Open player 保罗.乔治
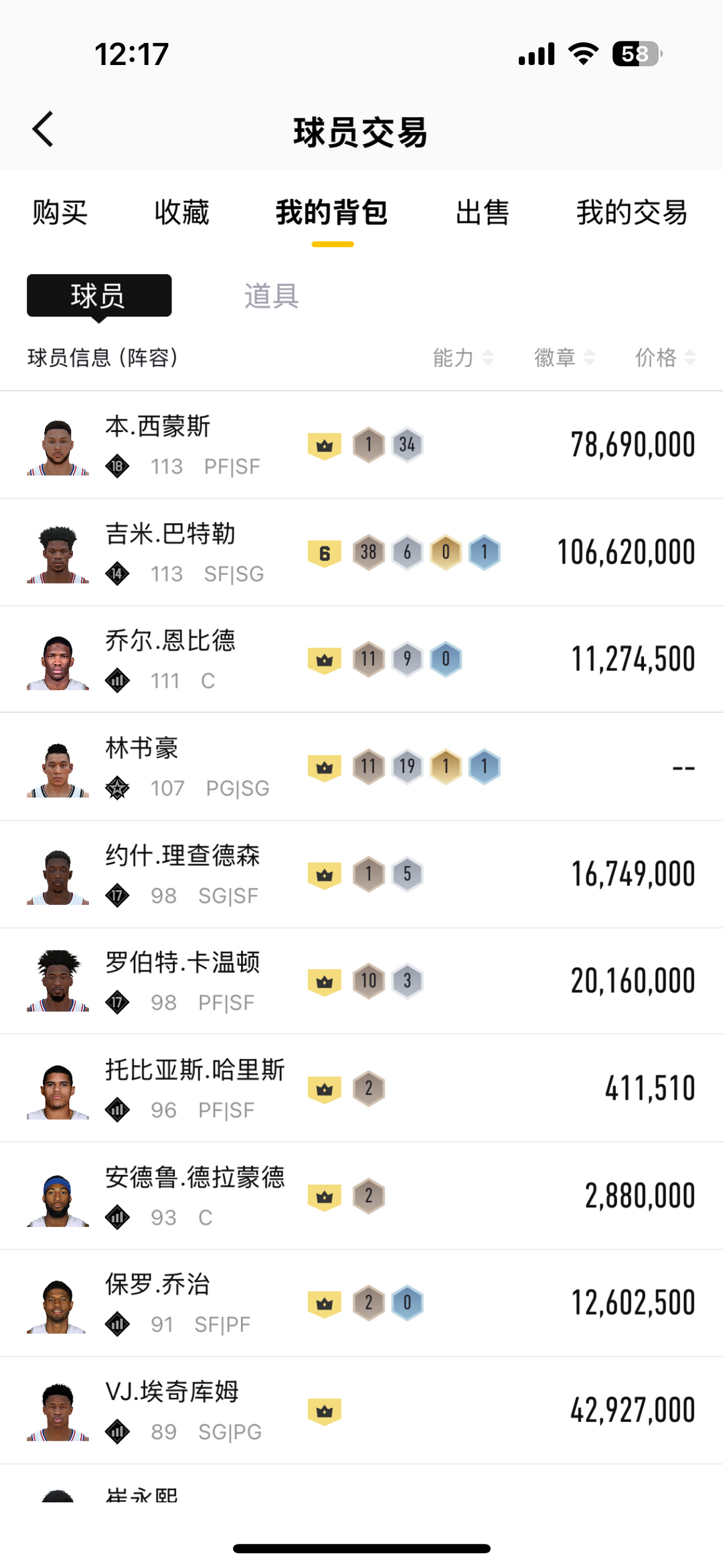Screen dimensions: 723x1568 [158, 1285]
